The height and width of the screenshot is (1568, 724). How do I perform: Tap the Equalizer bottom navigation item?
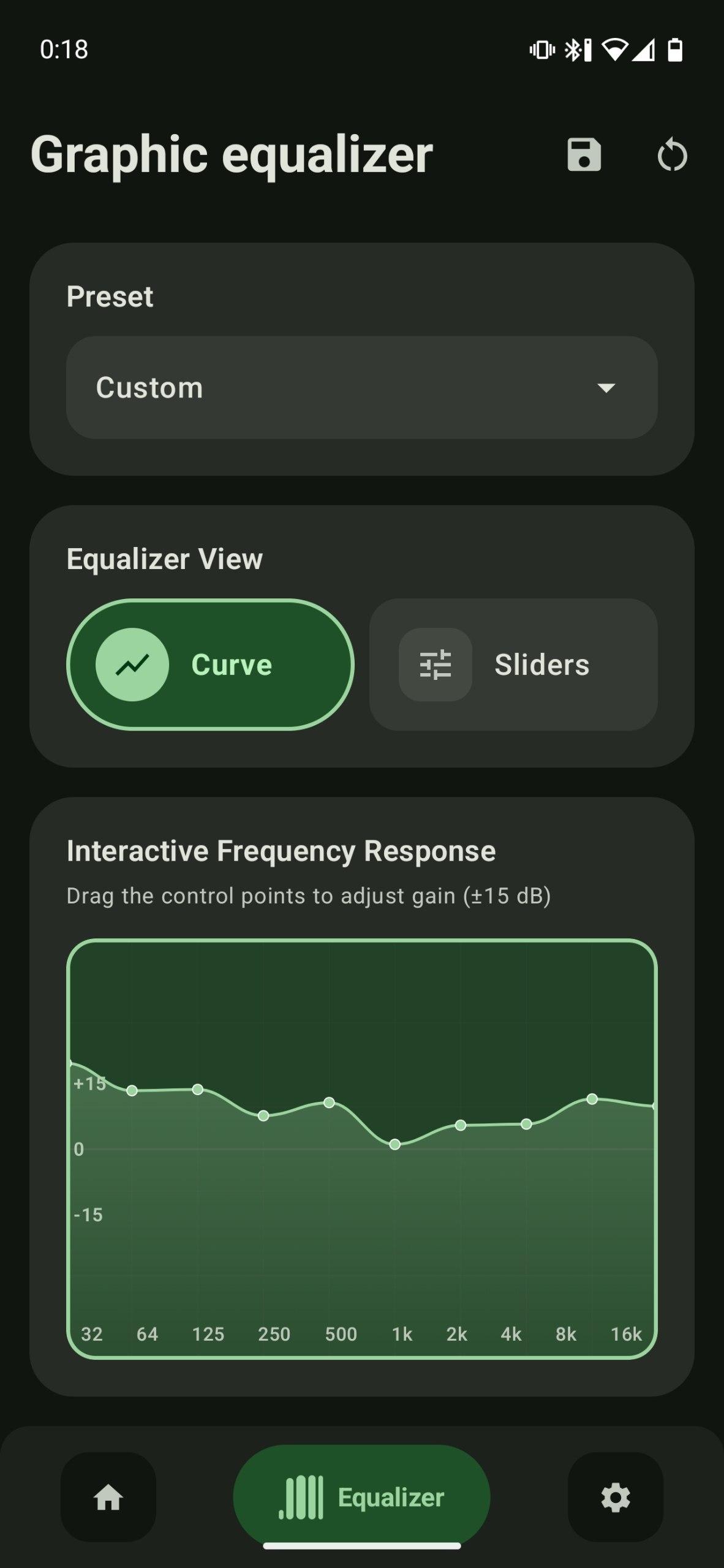point(361,1497)
